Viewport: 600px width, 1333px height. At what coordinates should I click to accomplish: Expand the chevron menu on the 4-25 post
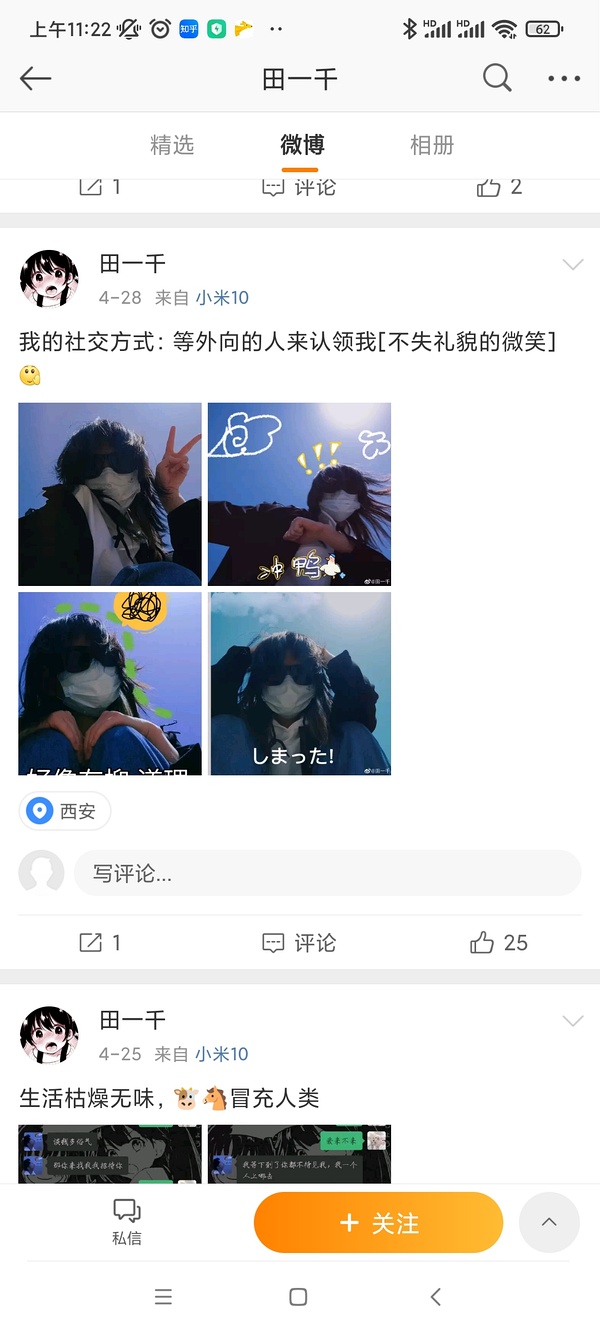tap(573, 1021)
